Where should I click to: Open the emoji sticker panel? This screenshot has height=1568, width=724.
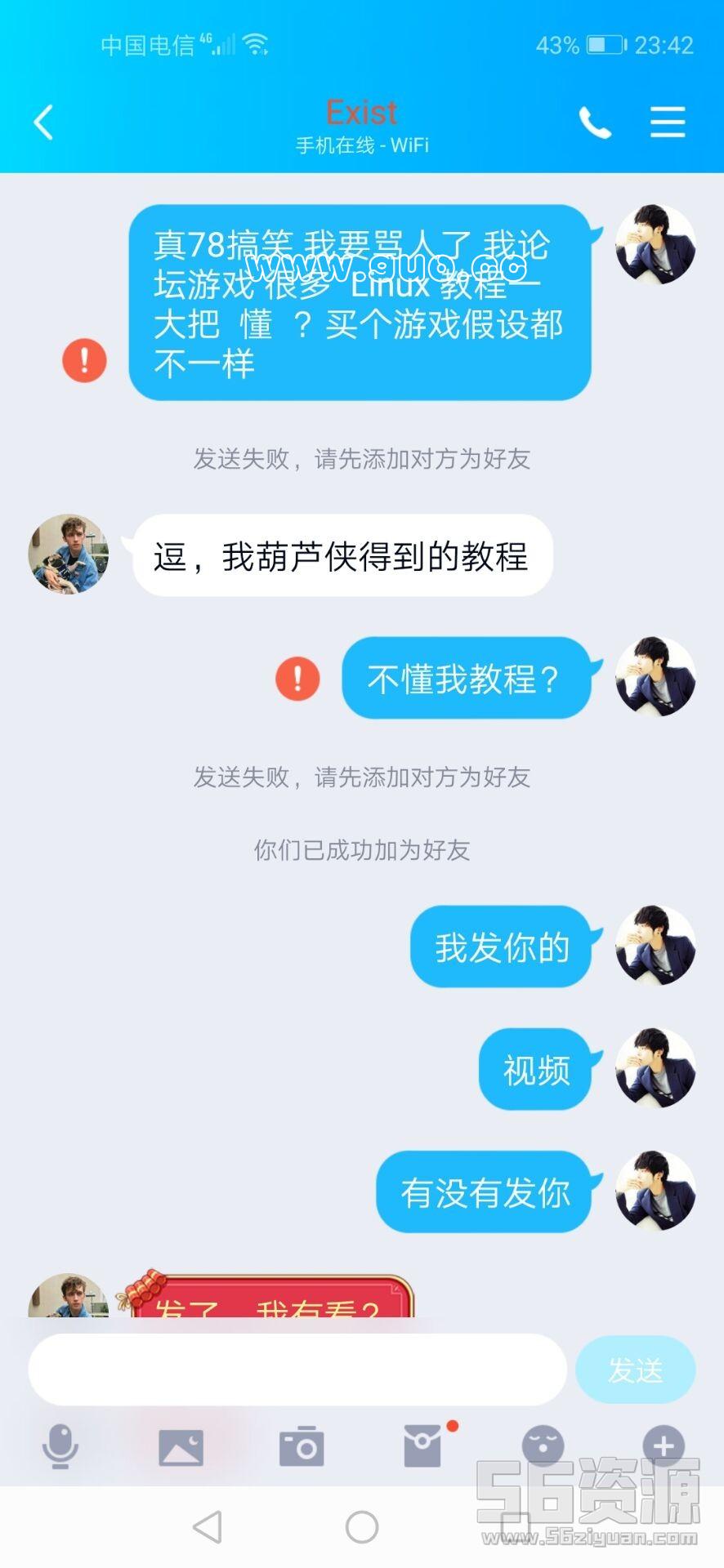(543, 1445)
